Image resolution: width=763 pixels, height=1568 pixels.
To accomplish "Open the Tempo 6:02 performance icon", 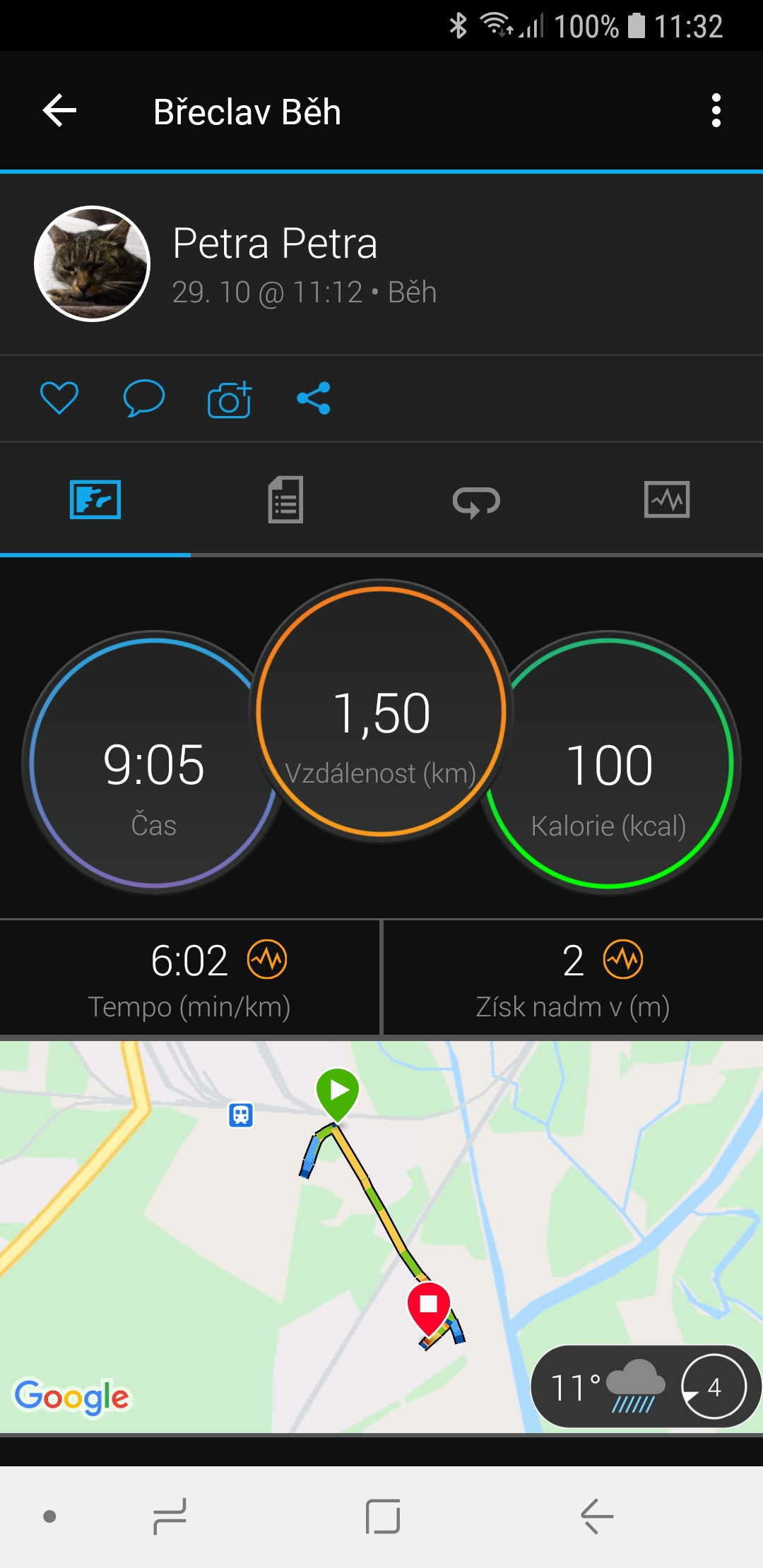I will coord(267,960).
